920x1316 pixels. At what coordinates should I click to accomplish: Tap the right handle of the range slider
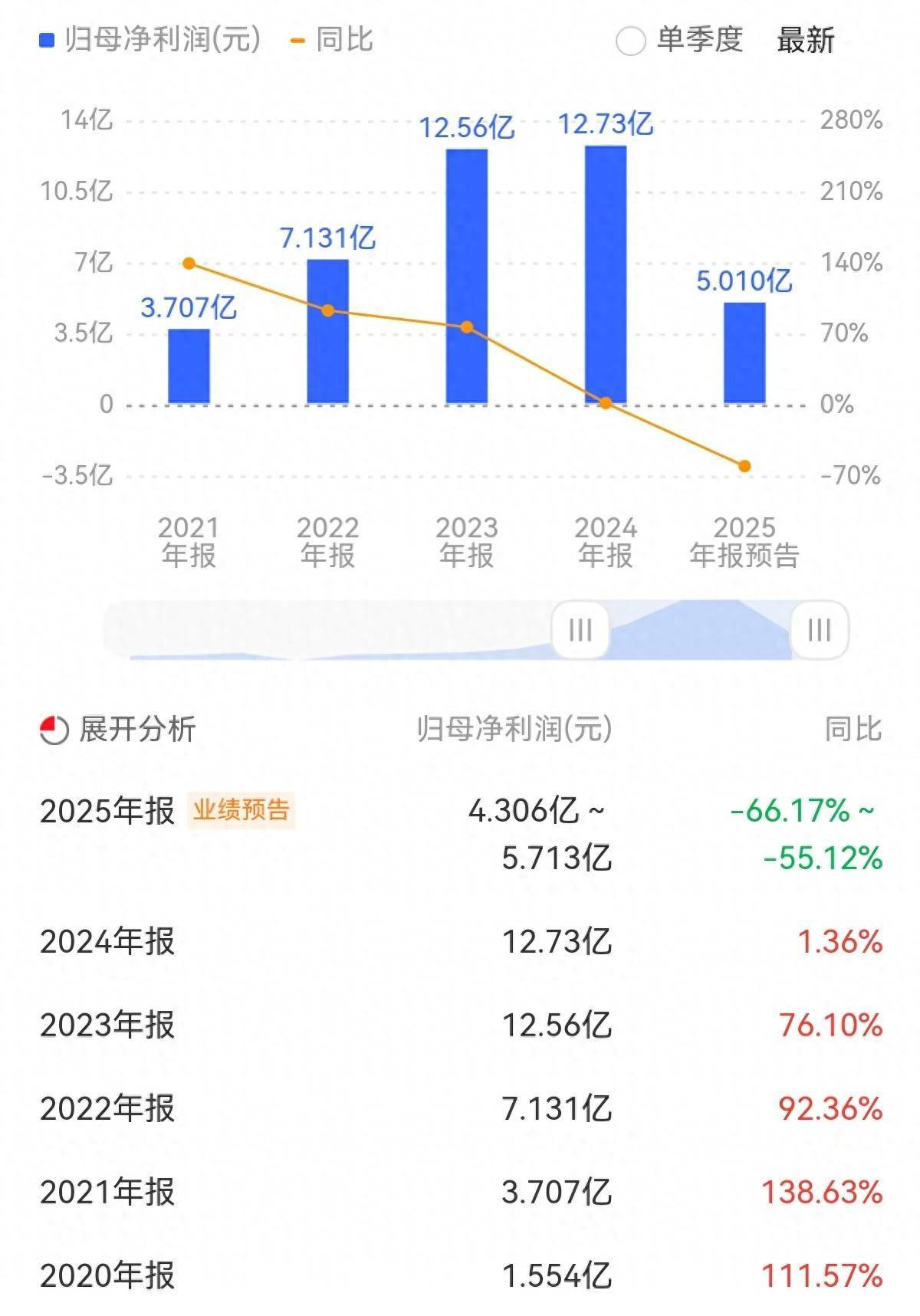[819, 630]
